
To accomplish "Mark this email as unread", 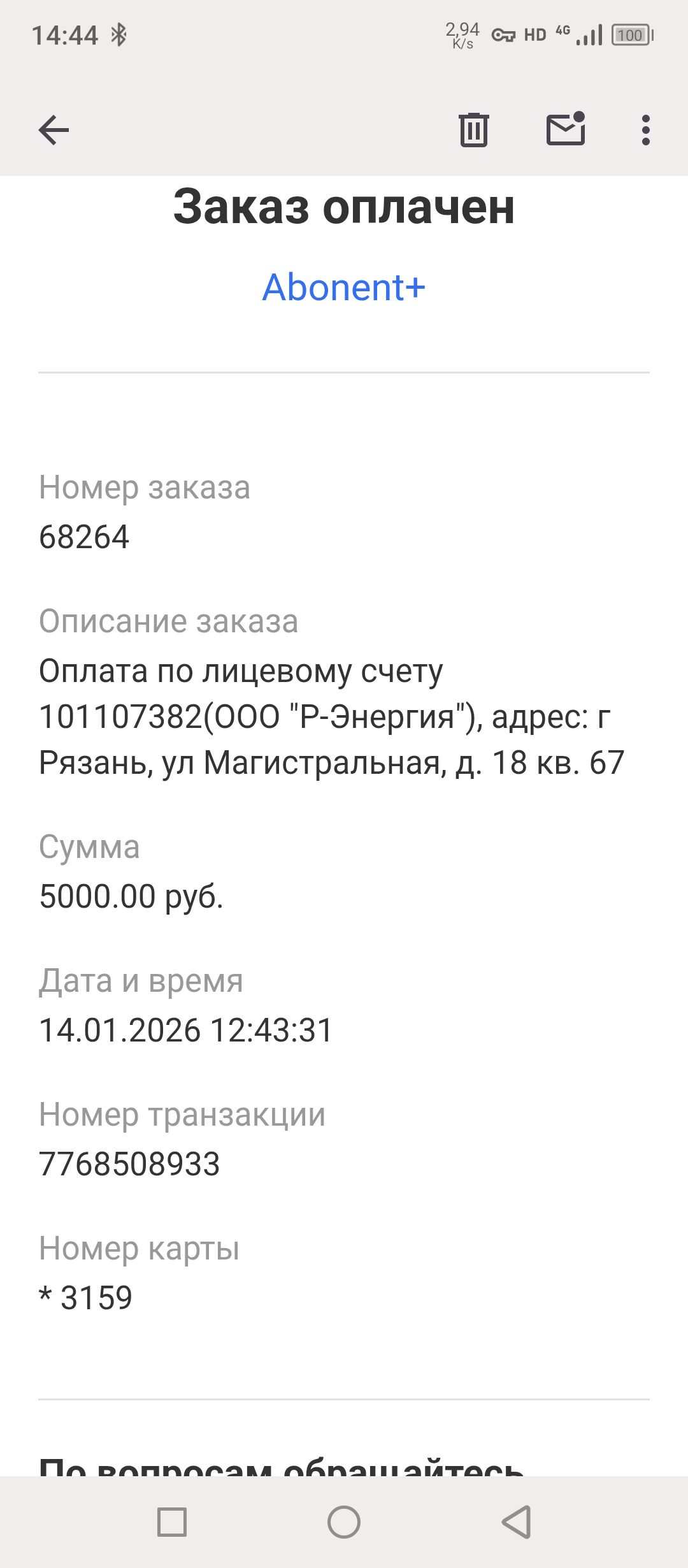I will (566, 129).
